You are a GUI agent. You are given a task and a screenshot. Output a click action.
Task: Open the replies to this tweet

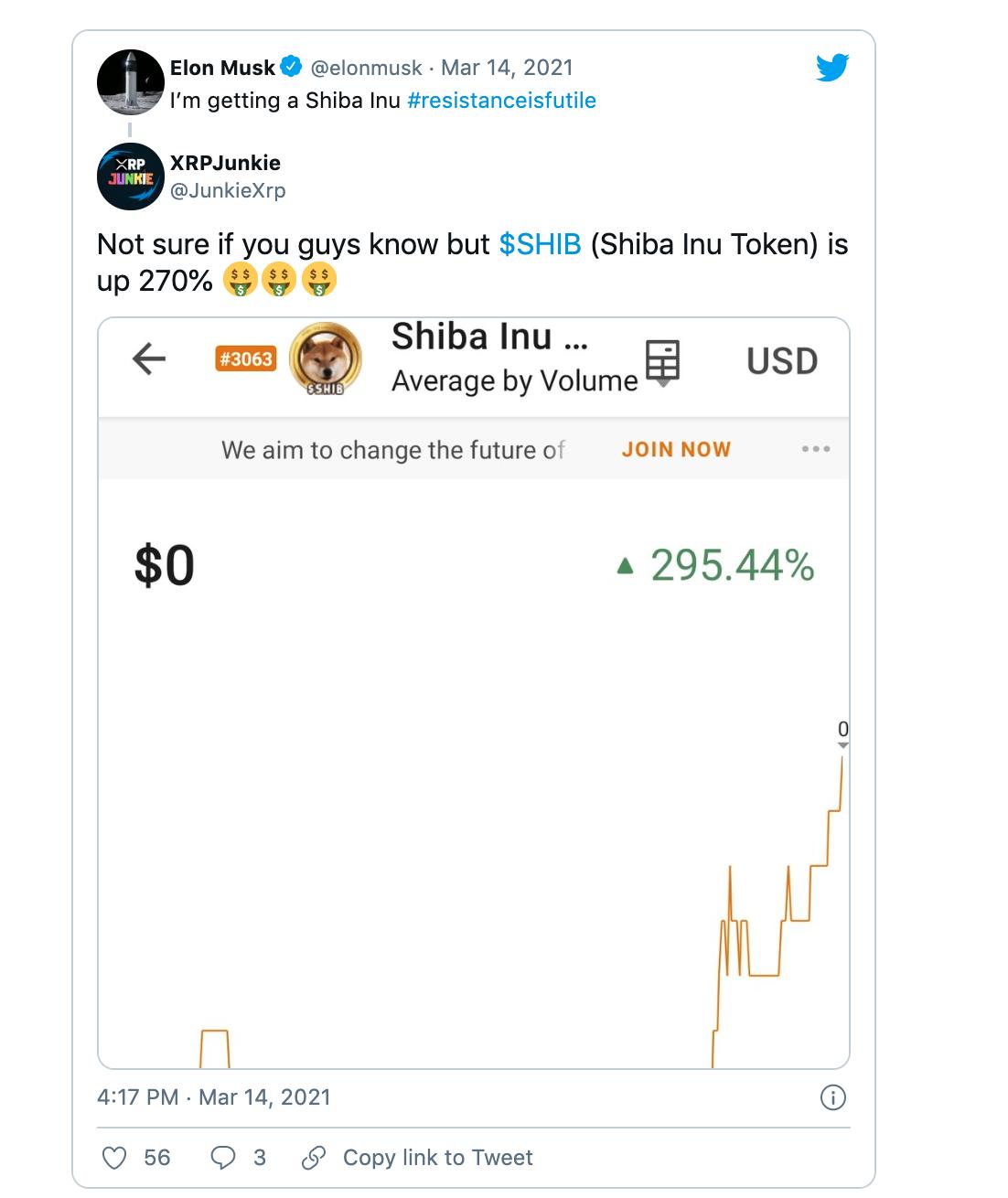click(223, 1158)
